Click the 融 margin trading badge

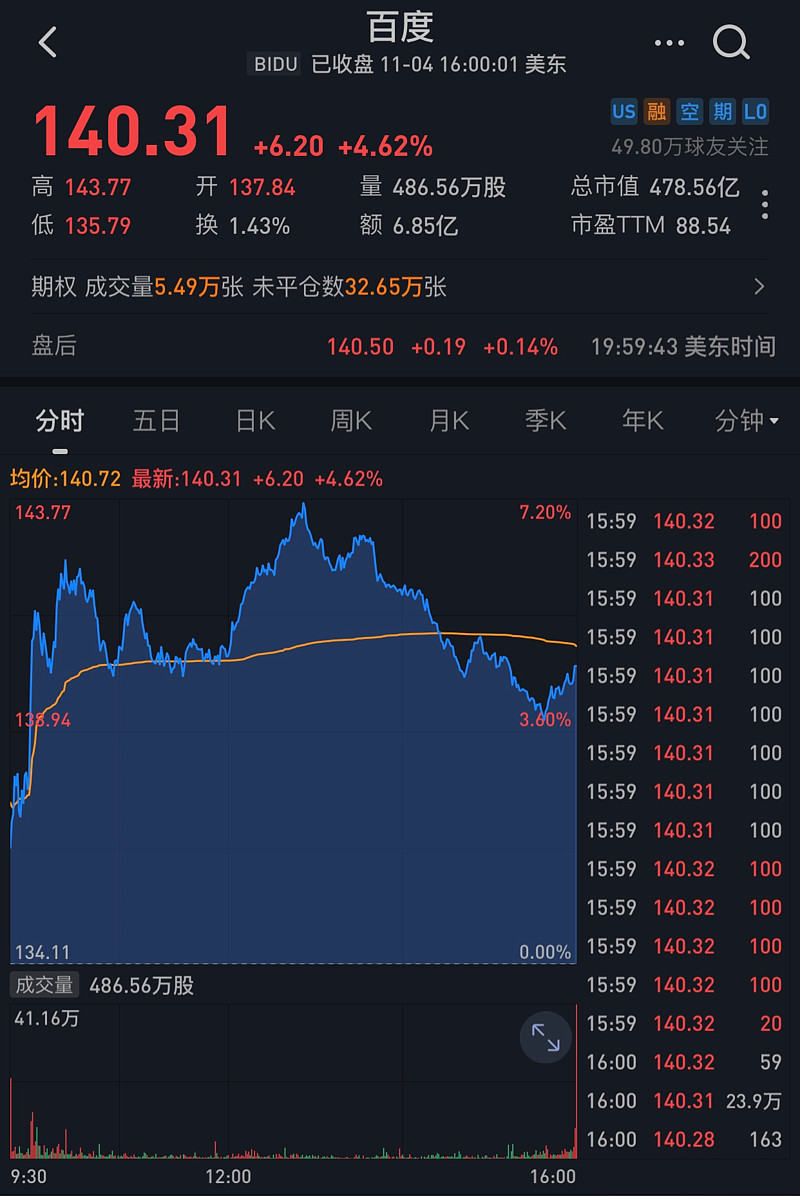(657, 112)
